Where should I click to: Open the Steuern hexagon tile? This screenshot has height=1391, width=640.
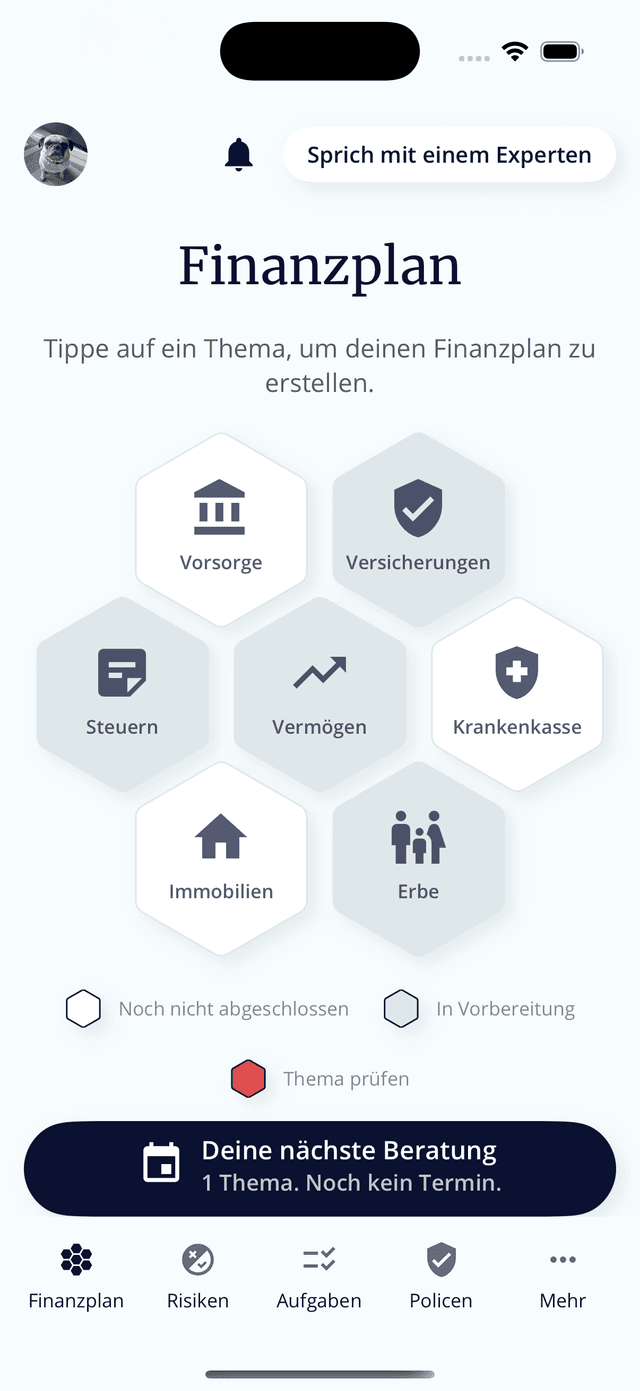point(122,694)
